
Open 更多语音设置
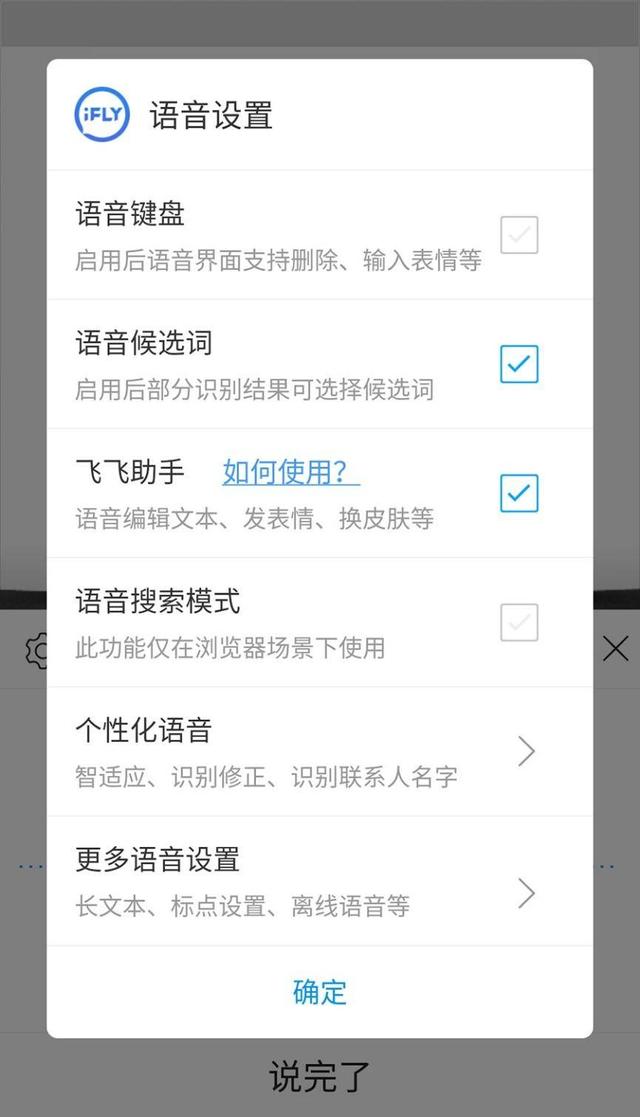pos(320,881)
